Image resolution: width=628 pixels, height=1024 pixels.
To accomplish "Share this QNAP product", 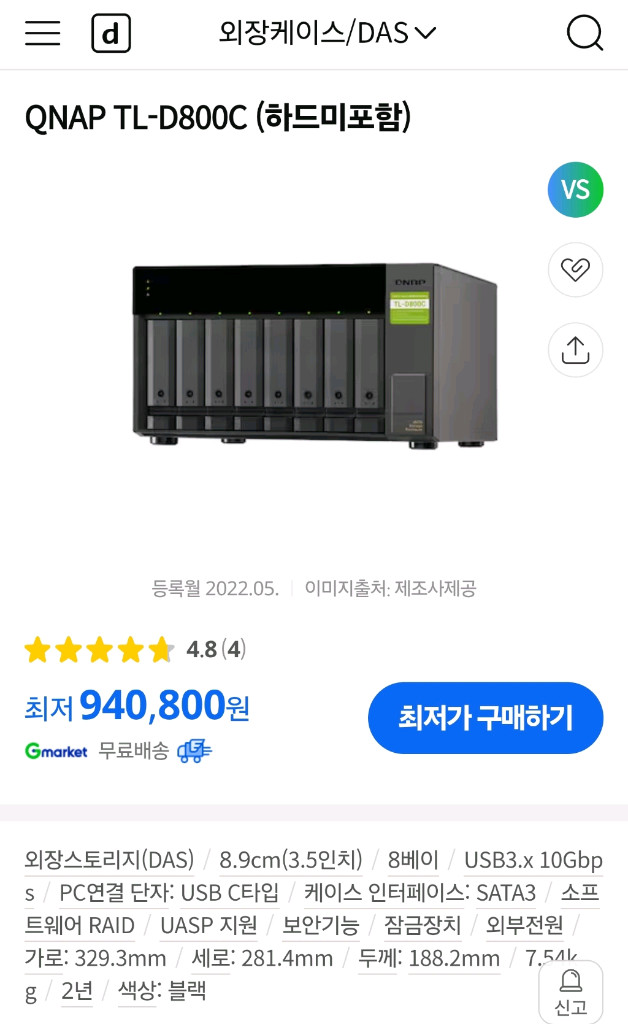I will 575,350.
